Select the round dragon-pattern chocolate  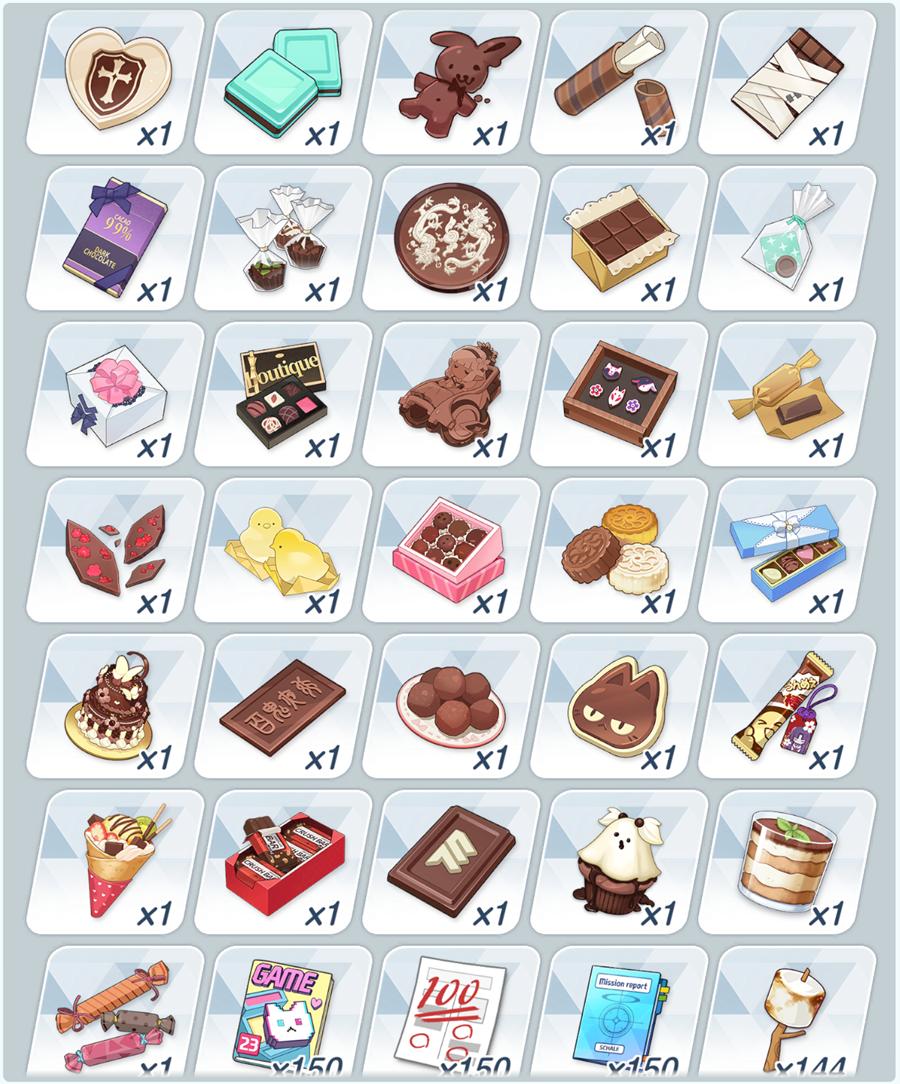point(451,236)
